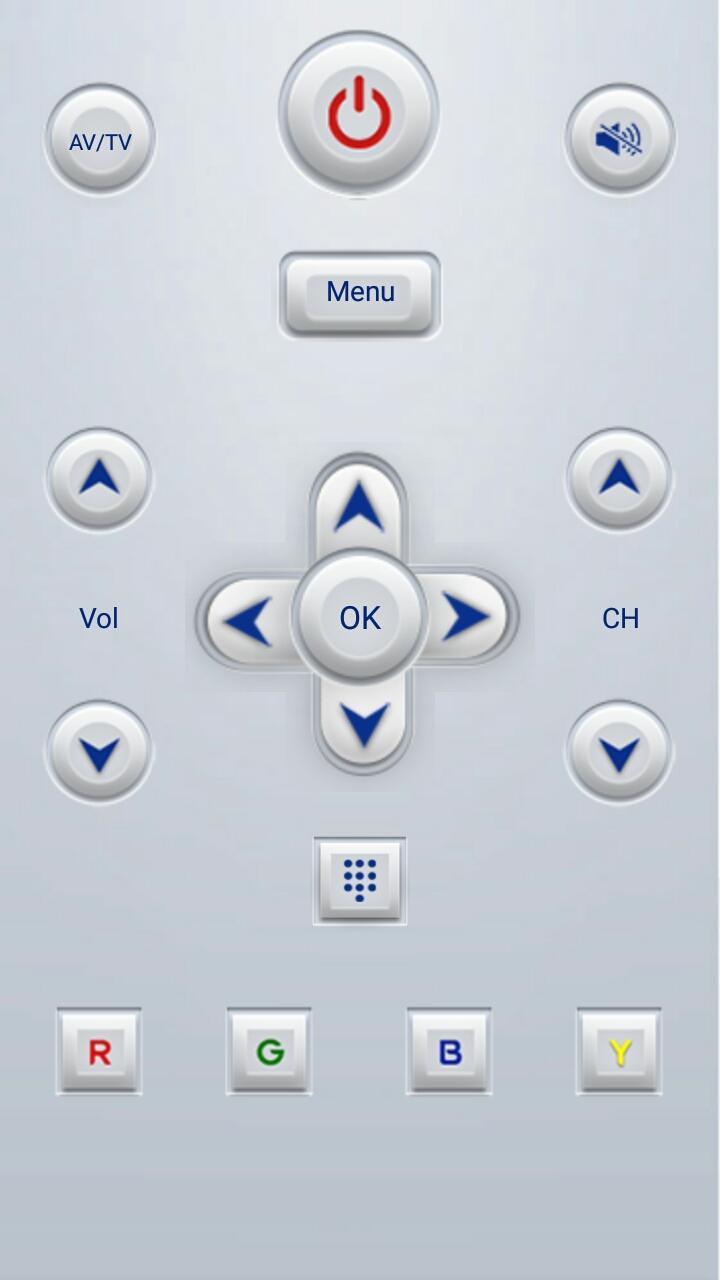Tap the D-pad up arrow
Screen dimensions: 720x1280
pyautogui.click(x=359, y=507)
